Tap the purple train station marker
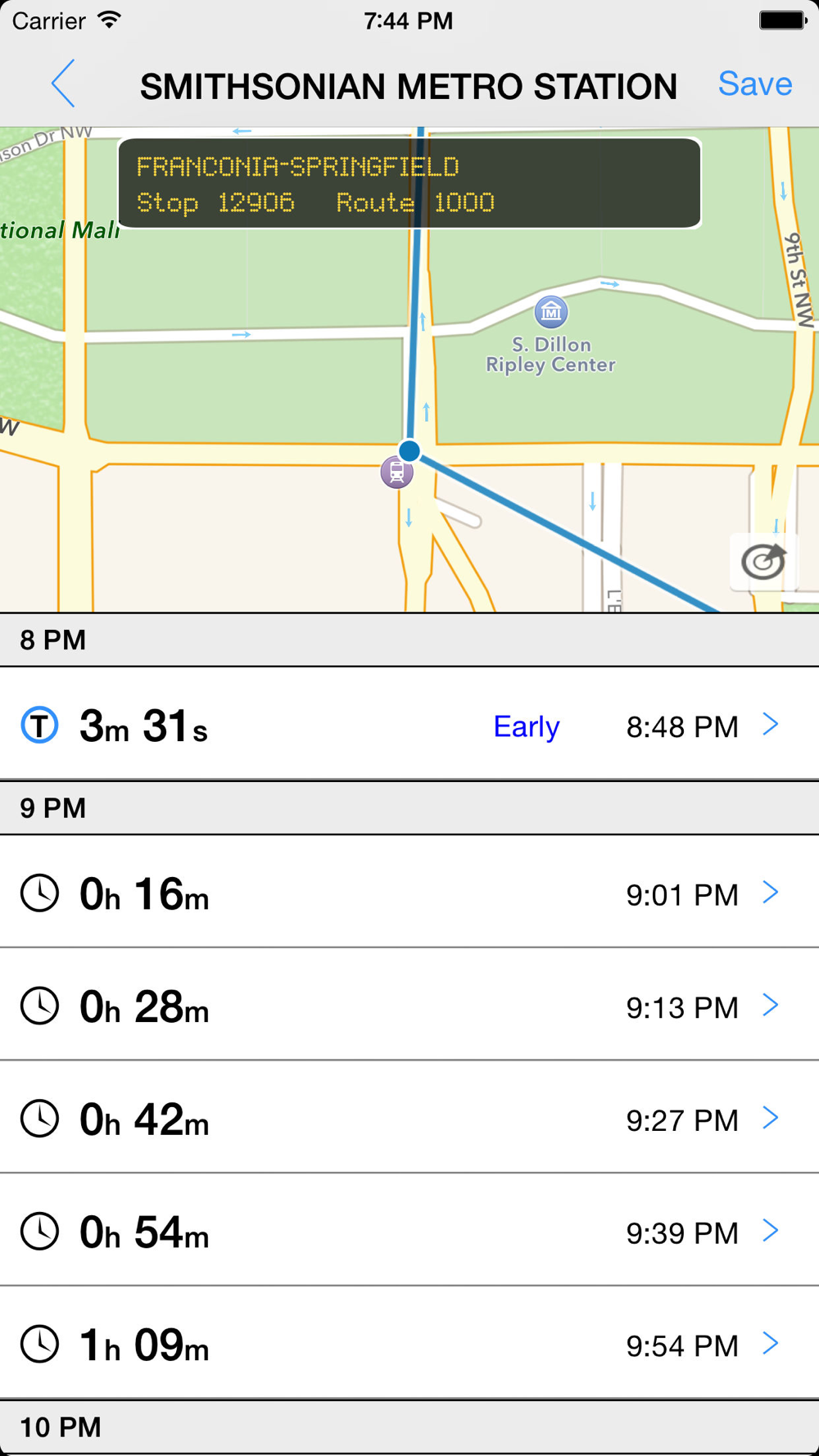This screenshot has width=819, height=1456. click(x=396, y=473)
